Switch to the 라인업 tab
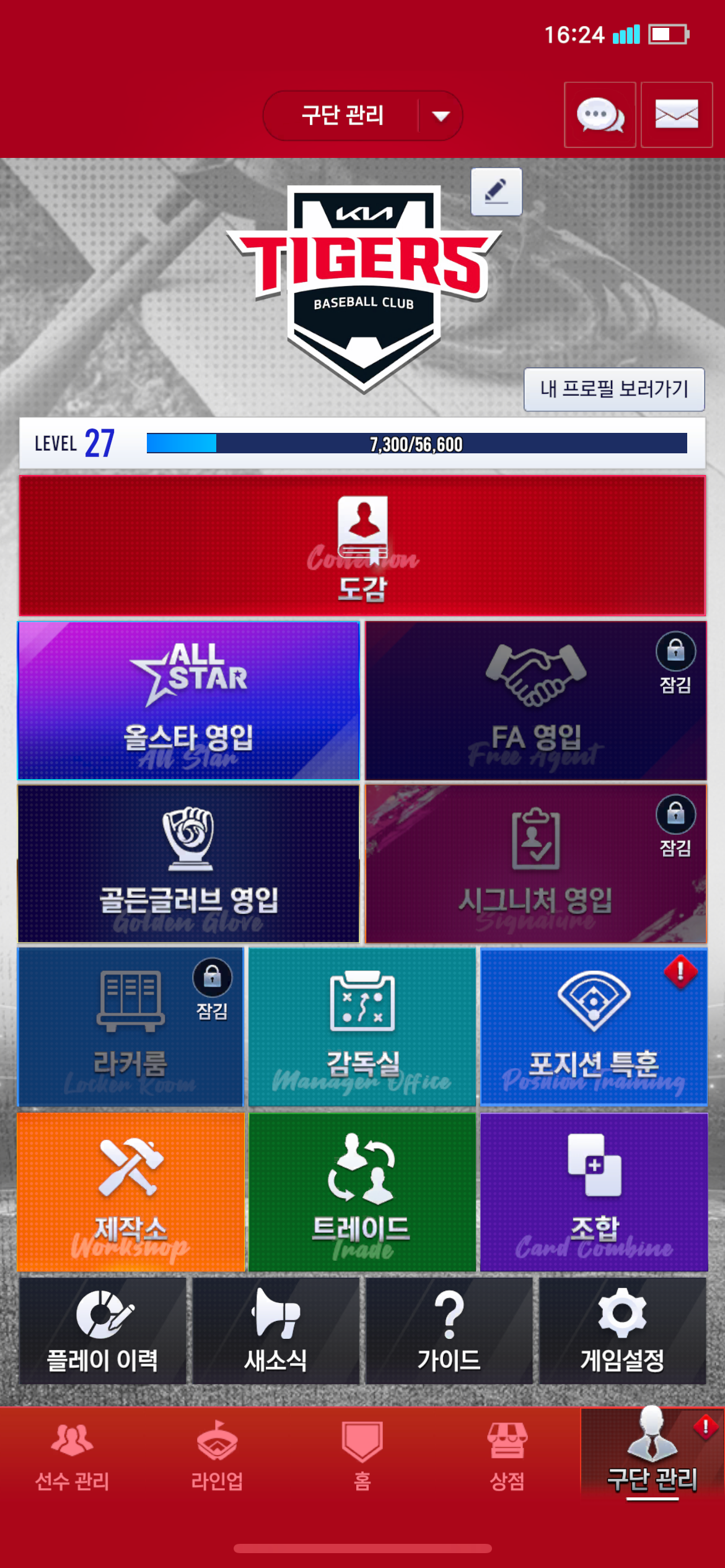This screenshot has height=1568, width=725. [217, 1455]
